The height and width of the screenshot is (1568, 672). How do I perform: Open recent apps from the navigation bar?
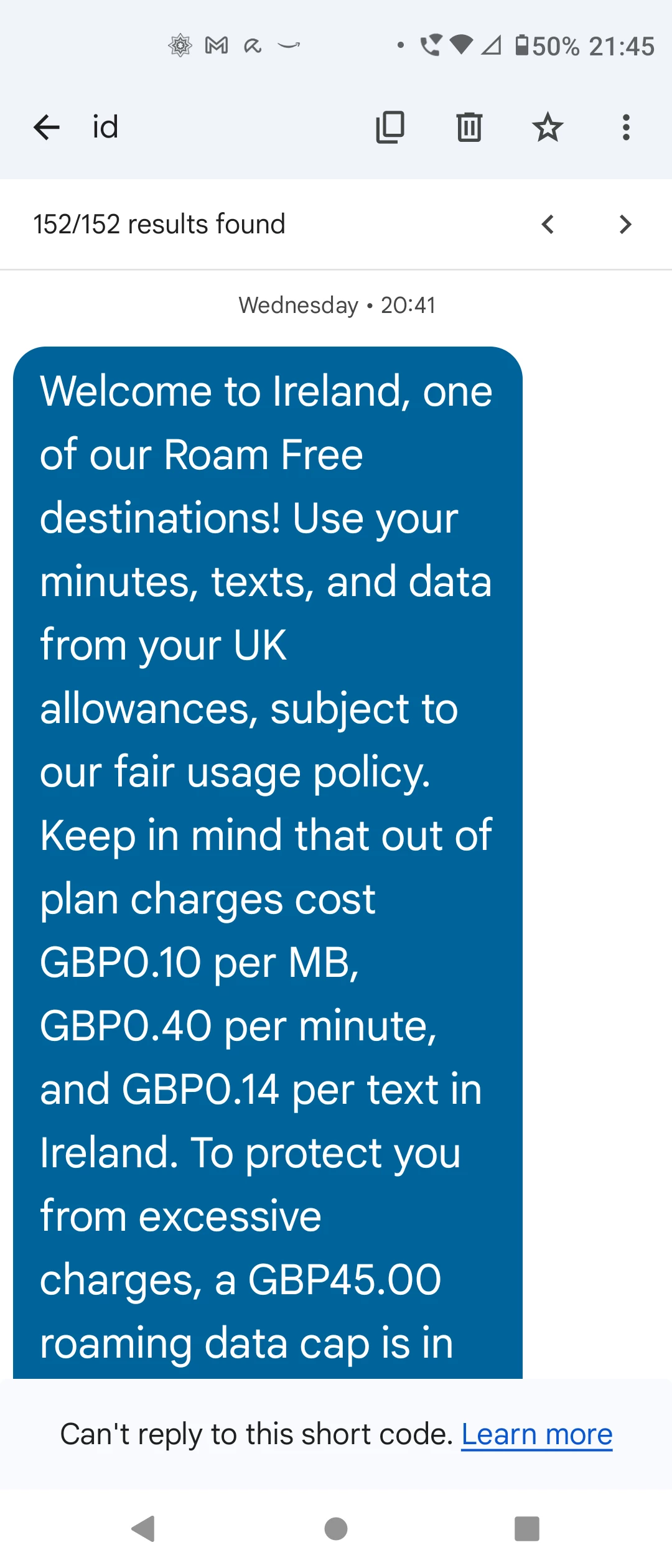[x=526, y=1529]
